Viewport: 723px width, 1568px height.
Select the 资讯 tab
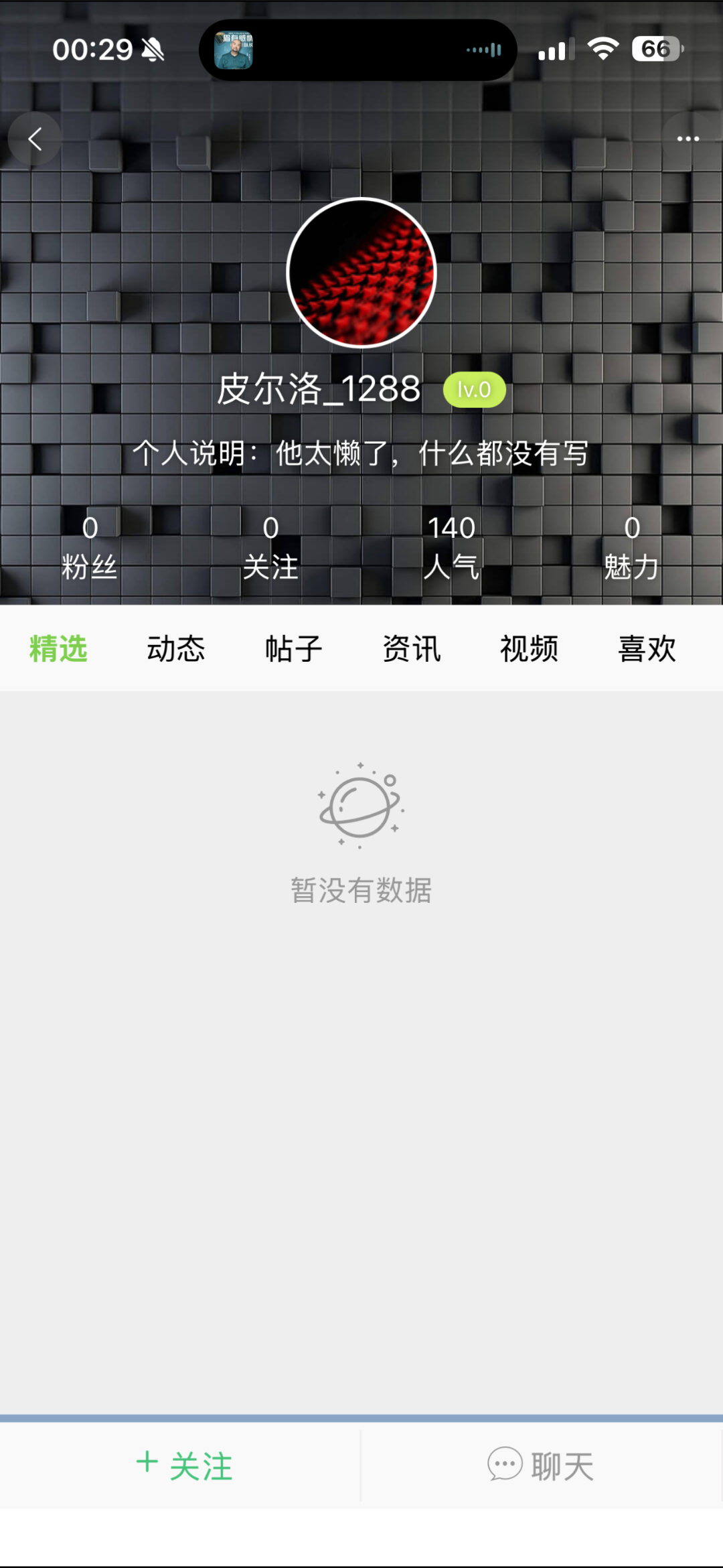point(412,648)
